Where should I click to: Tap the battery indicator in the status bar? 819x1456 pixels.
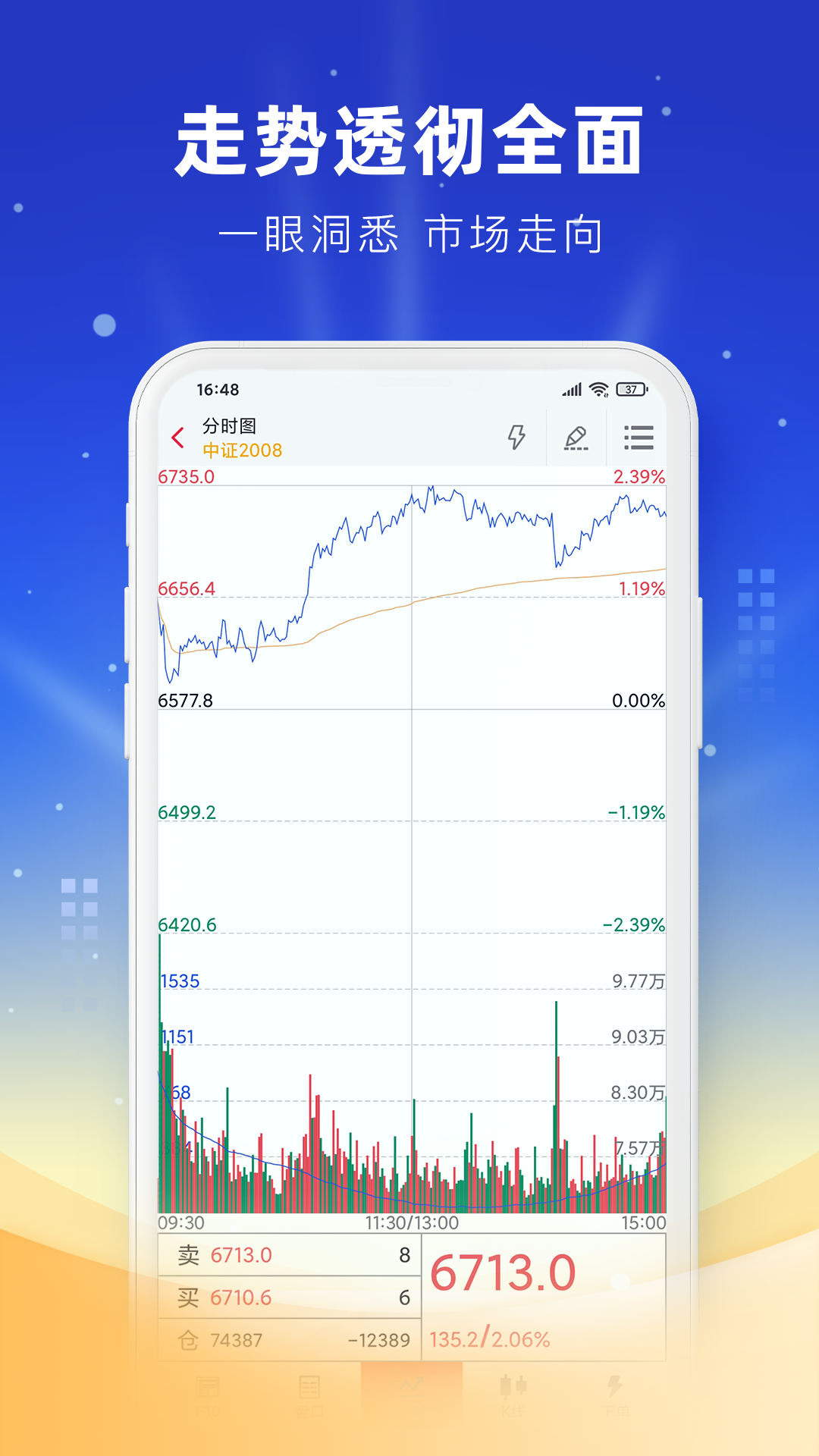click(634, 389)
